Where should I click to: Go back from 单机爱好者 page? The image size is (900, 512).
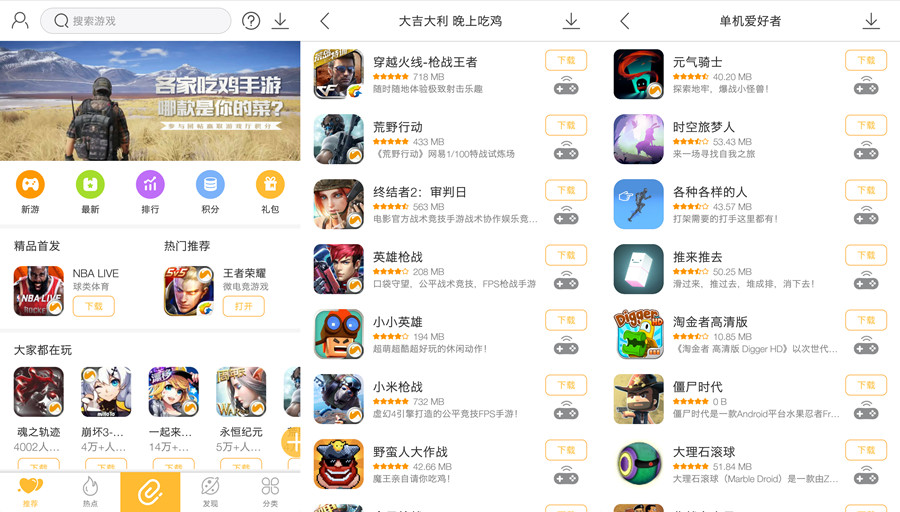[625, 21]
